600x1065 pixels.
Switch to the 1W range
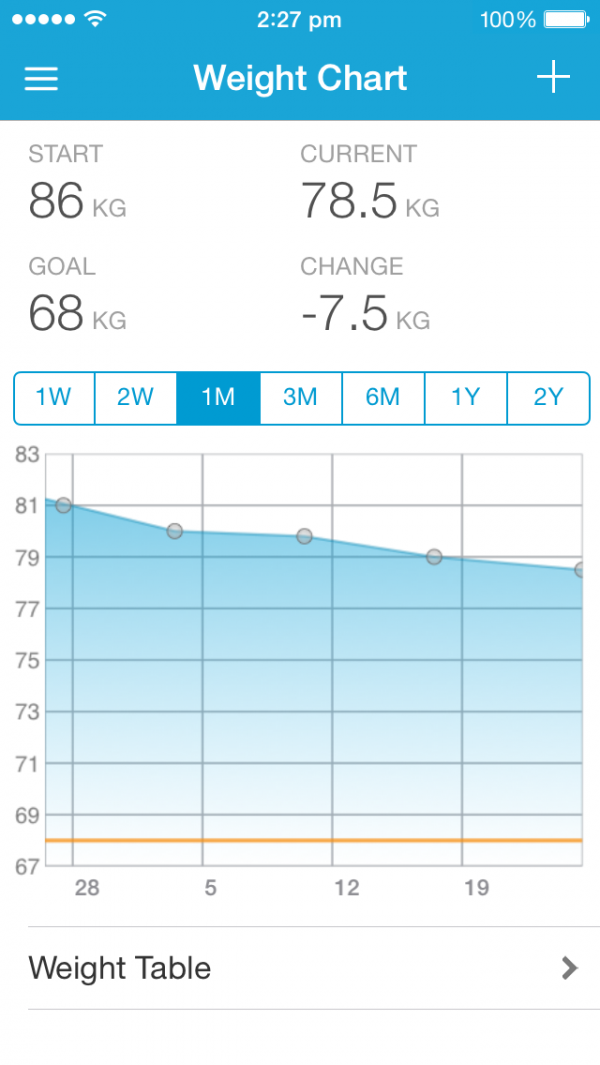(54, 398)
